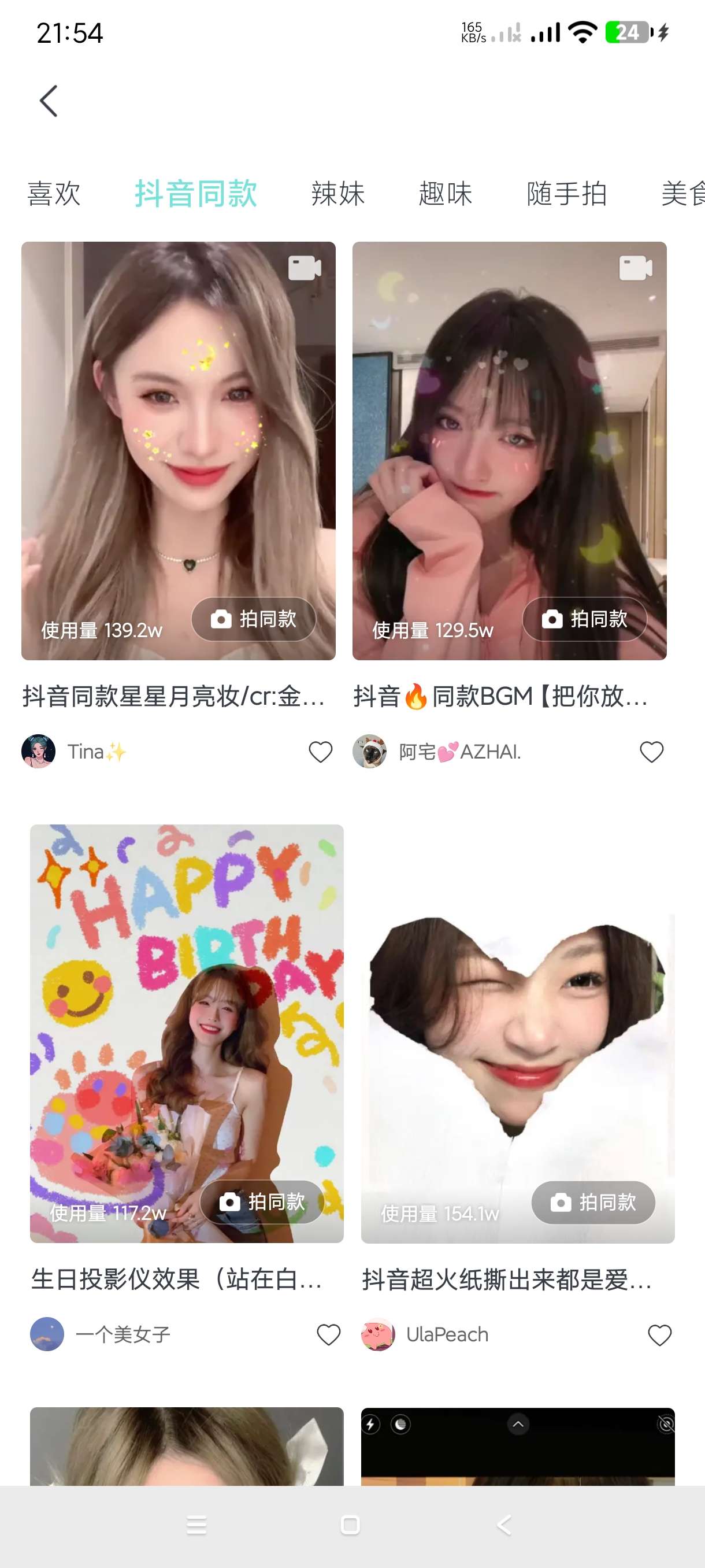Open the 同款BGM【把你放 template card
The height and width of the screenshot is (1568, 705).
(509, 426)
